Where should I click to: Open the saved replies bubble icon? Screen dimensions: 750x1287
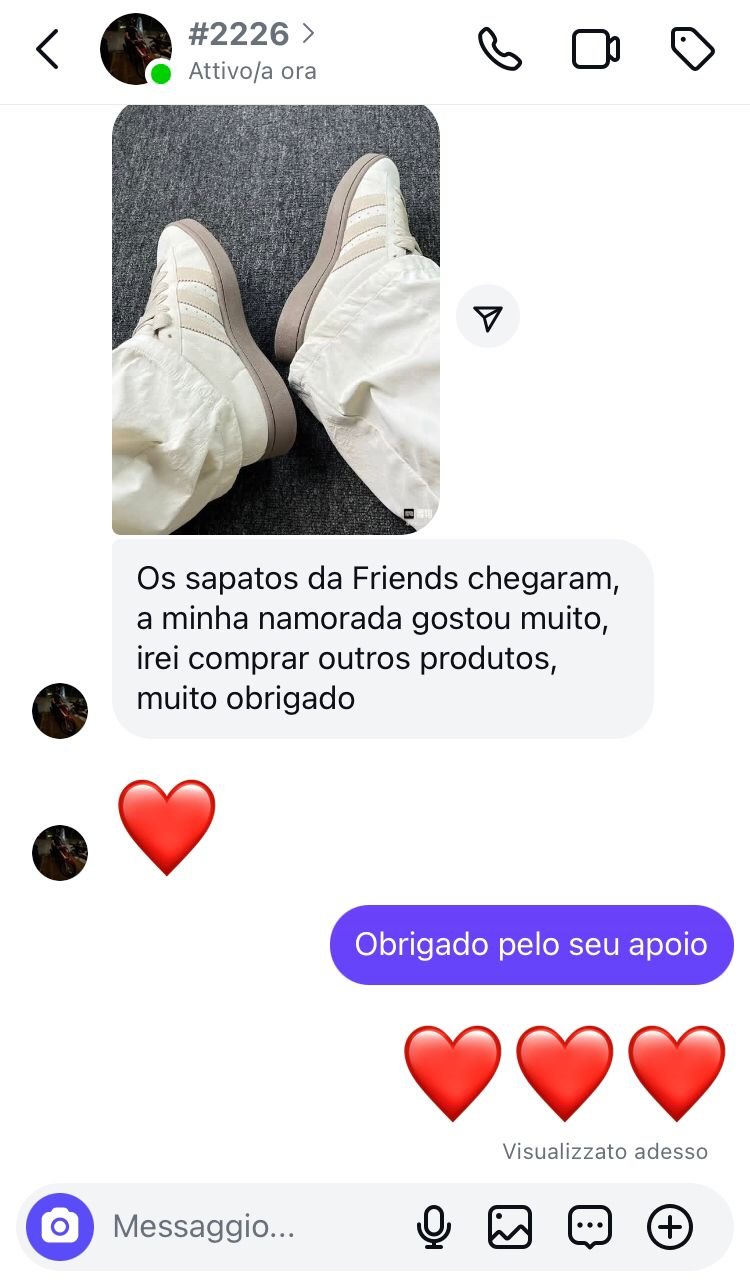(x=589, y=1226)
